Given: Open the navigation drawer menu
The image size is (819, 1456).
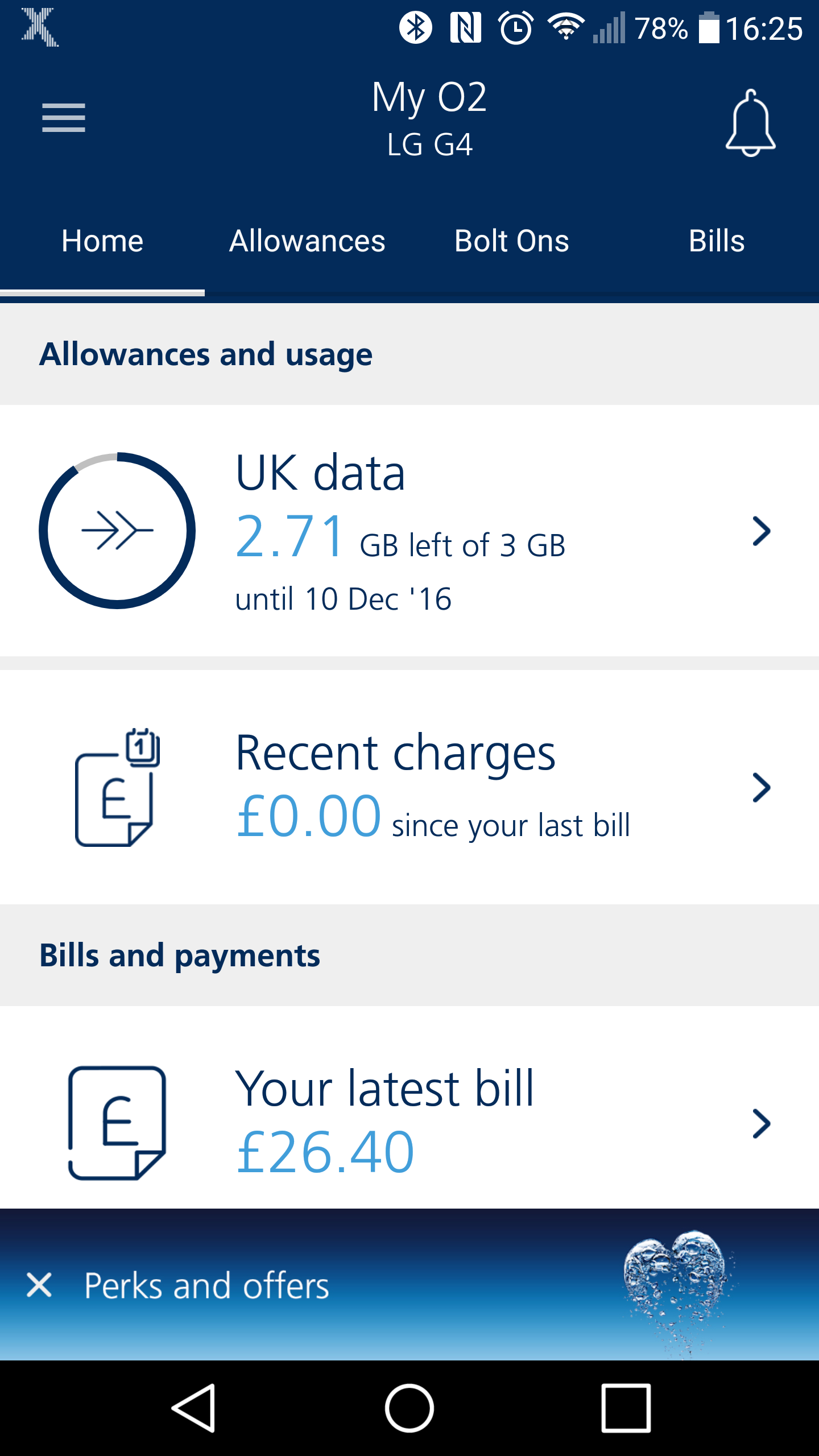Looking at the screenshot, I should (64, 118).
